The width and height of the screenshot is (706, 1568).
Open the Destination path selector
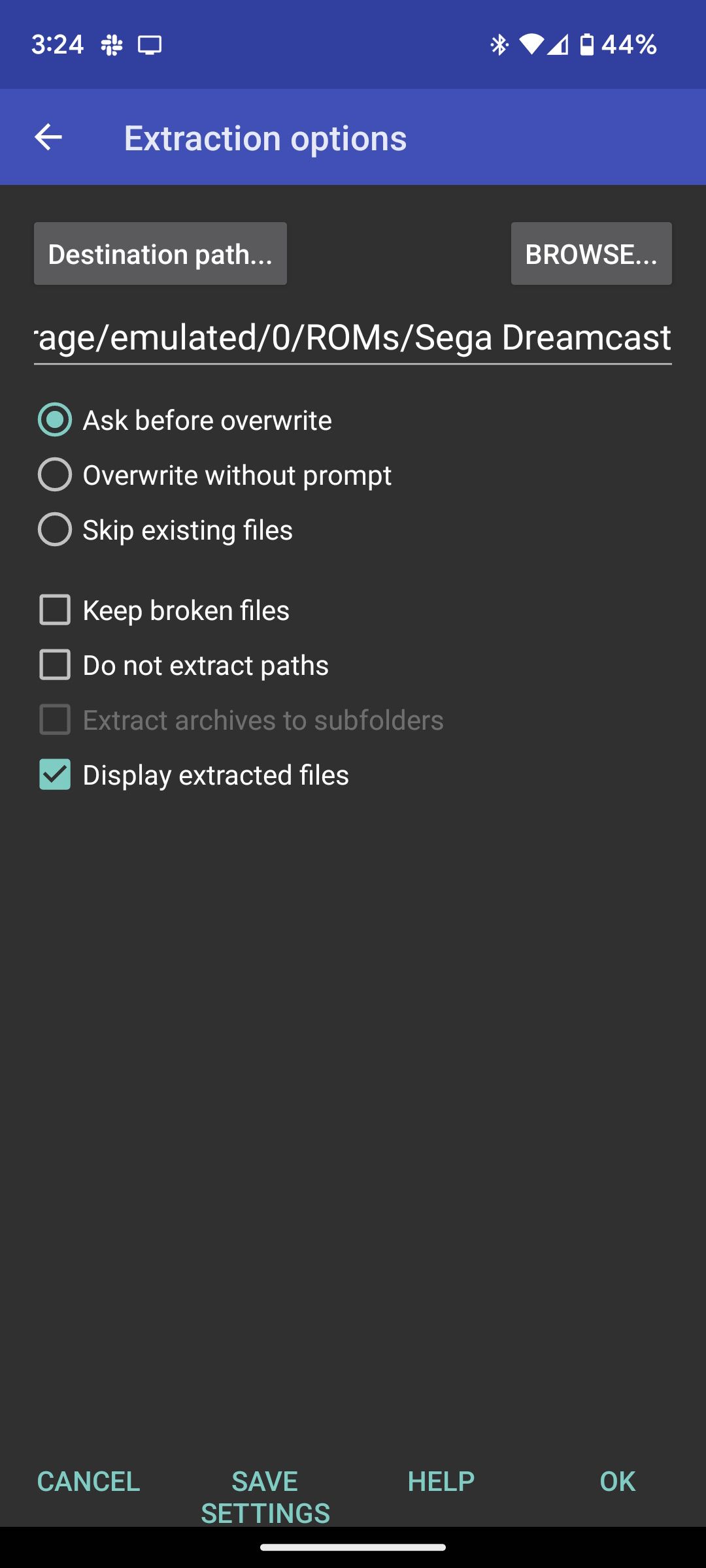[160, 253]
